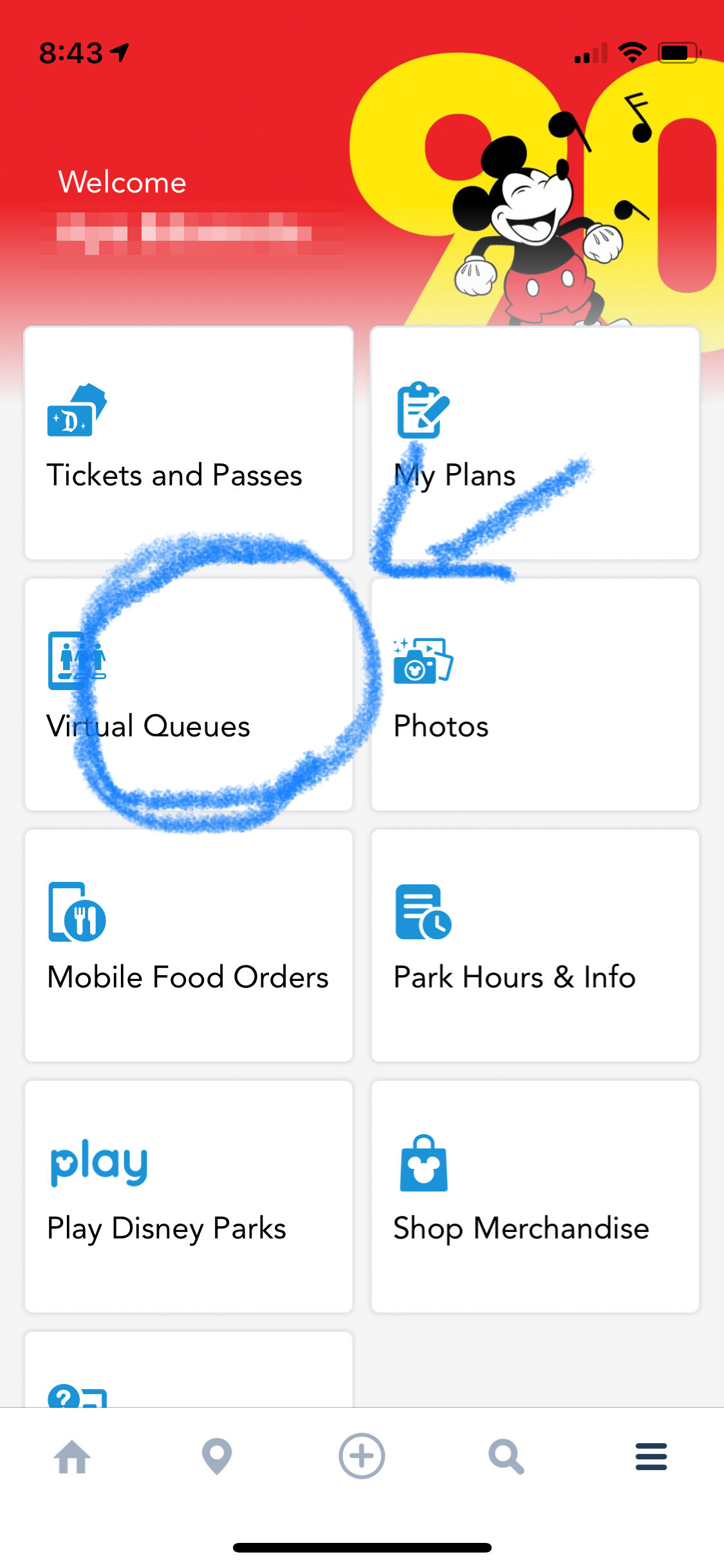724x1568 pixels.
Task: Go to the home tab
Action: (x=72, y=1456)
